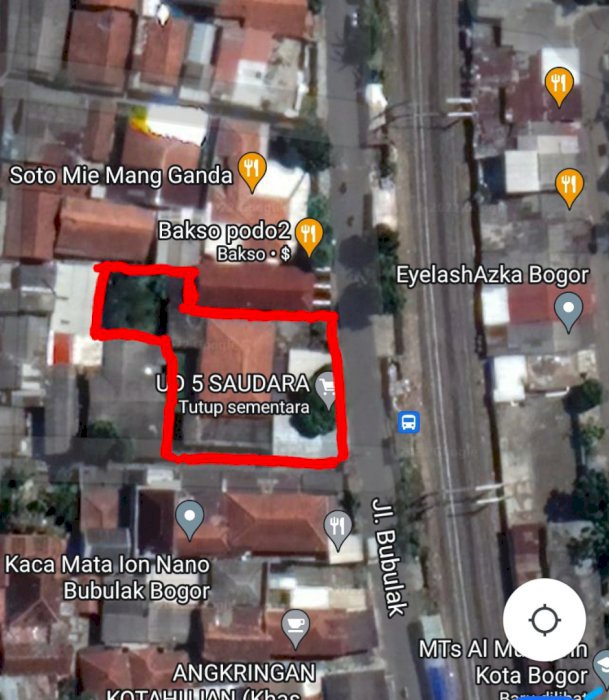Open the Kaca Mata Ion Nano Bubulak pin
609x700 pixels.
tap(189, 519)
